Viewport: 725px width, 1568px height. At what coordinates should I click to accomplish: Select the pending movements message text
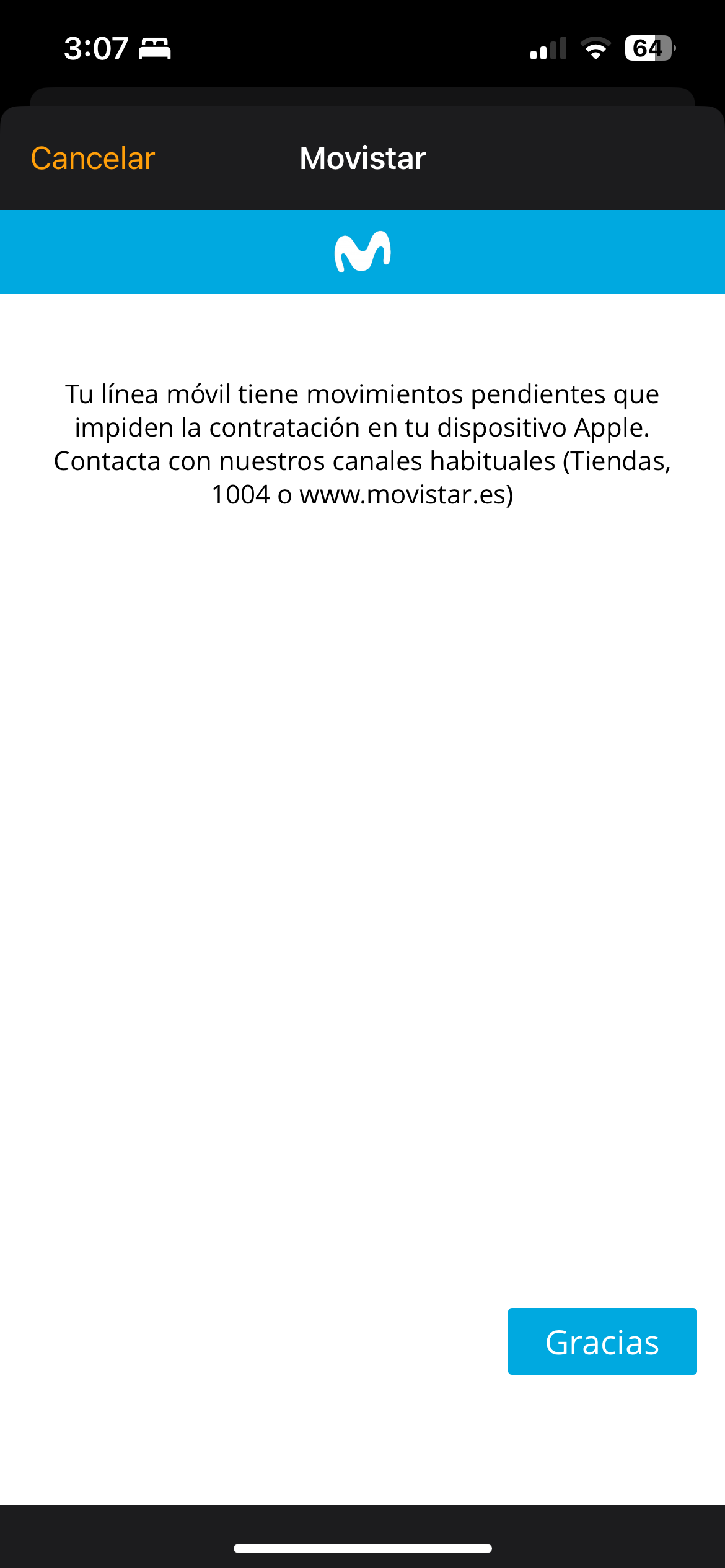[x=362, y=442]
